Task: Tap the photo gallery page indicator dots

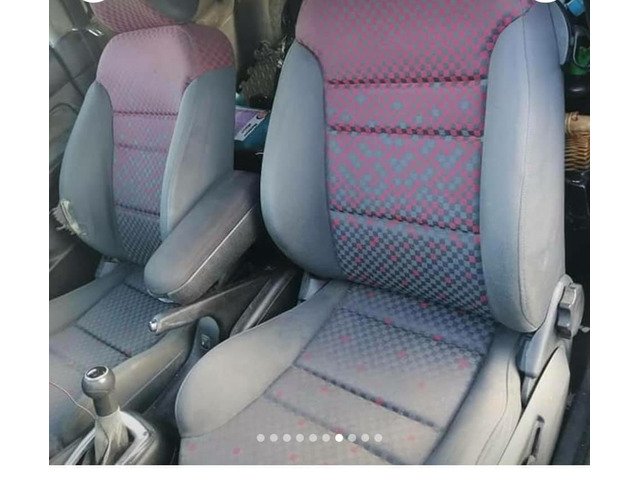Action: pos(320,438)
